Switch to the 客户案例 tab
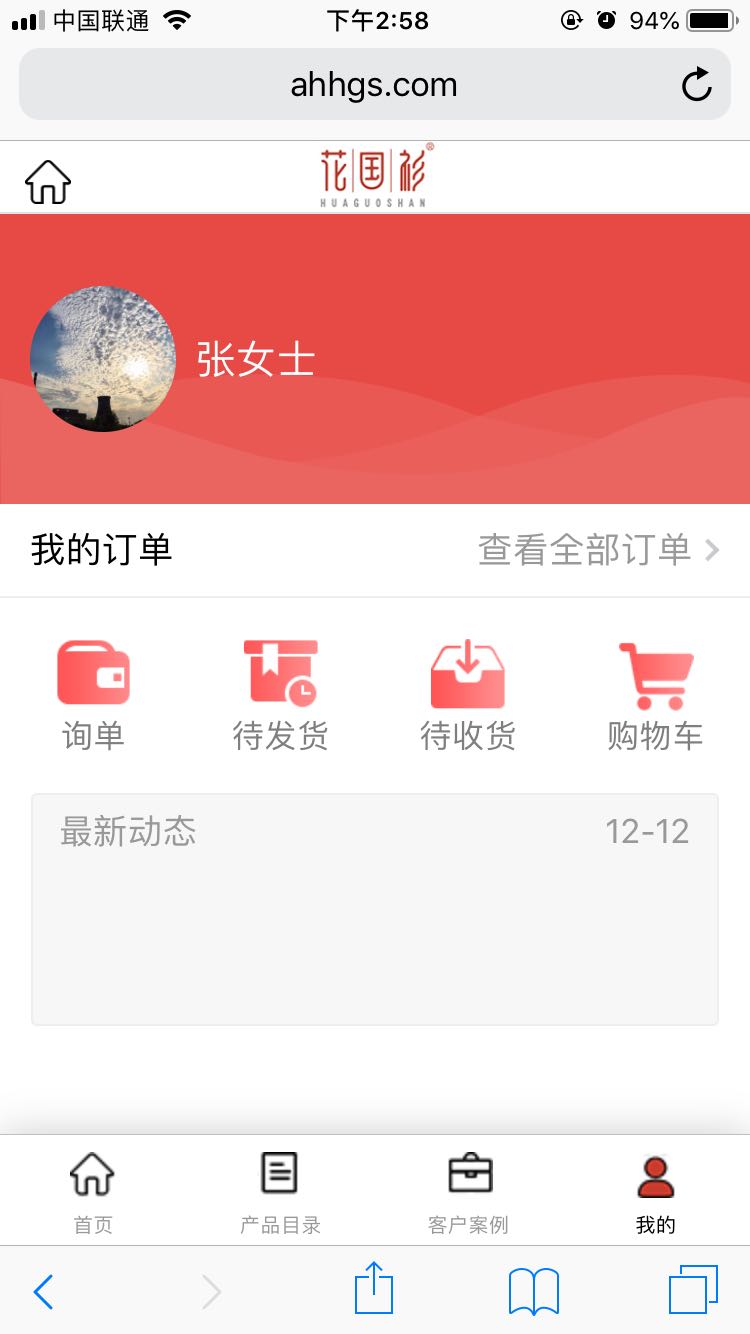This screenshot has height=1334, width=750. 469,1191
